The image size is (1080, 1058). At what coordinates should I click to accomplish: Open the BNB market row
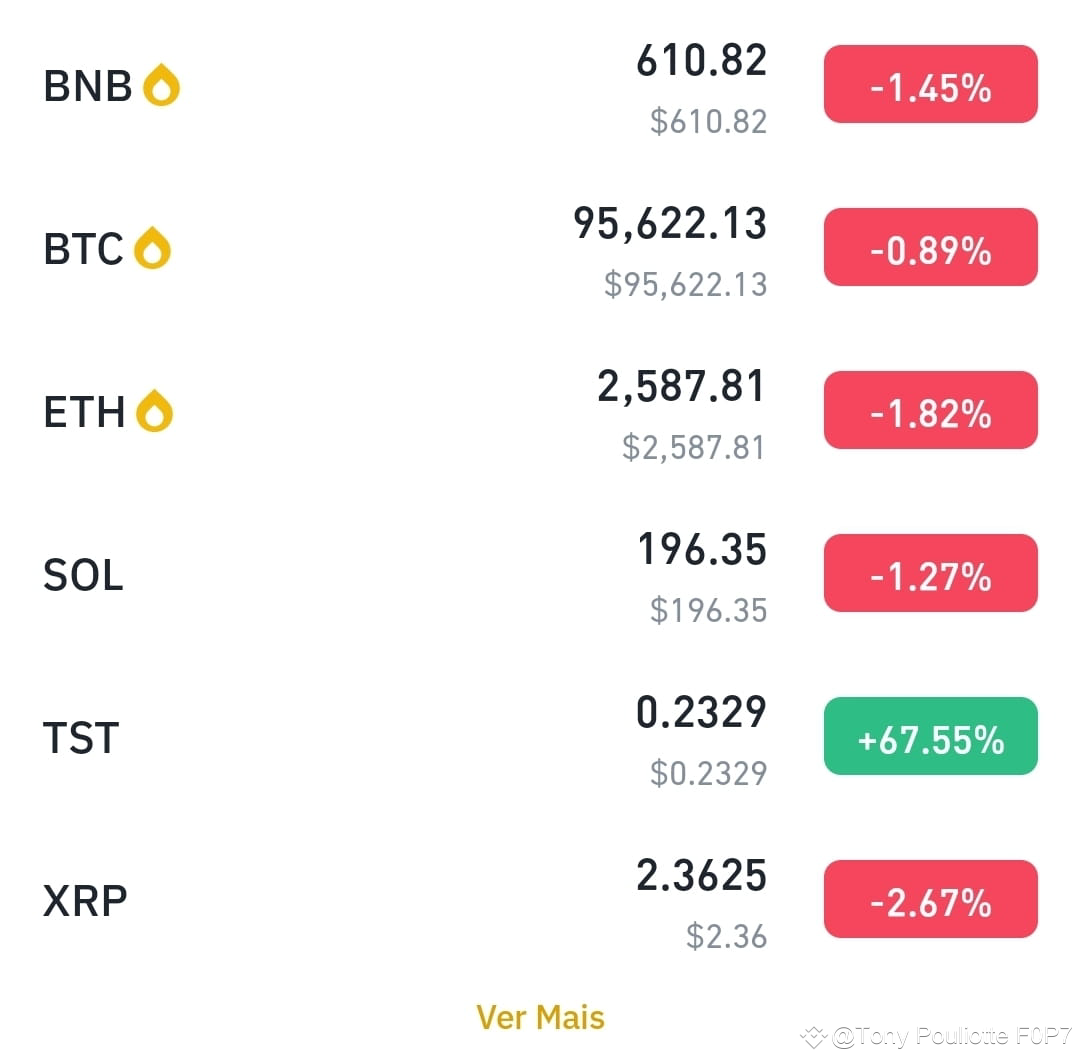tap(540, 85)
